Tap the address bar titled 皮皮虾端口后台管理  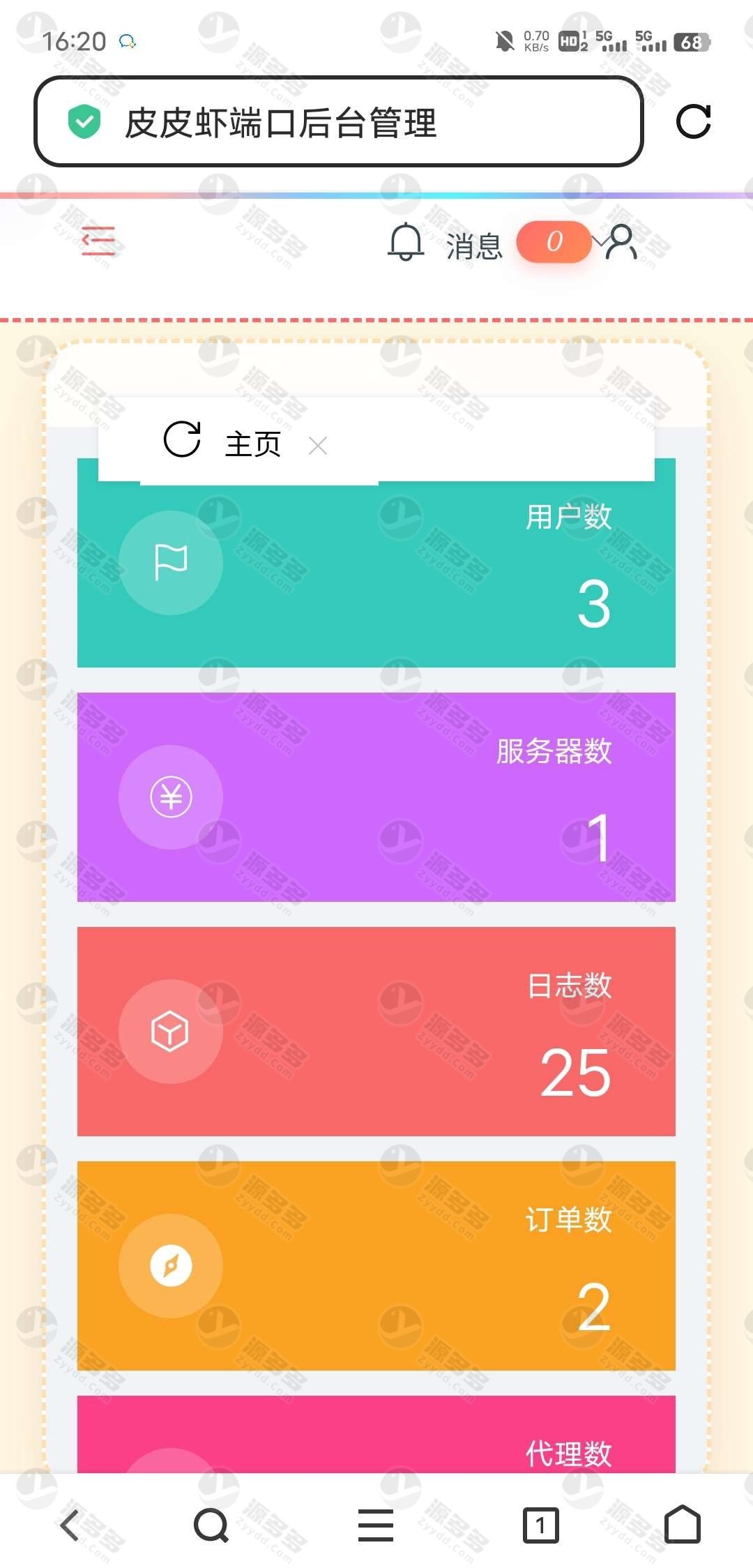[338, 121]
